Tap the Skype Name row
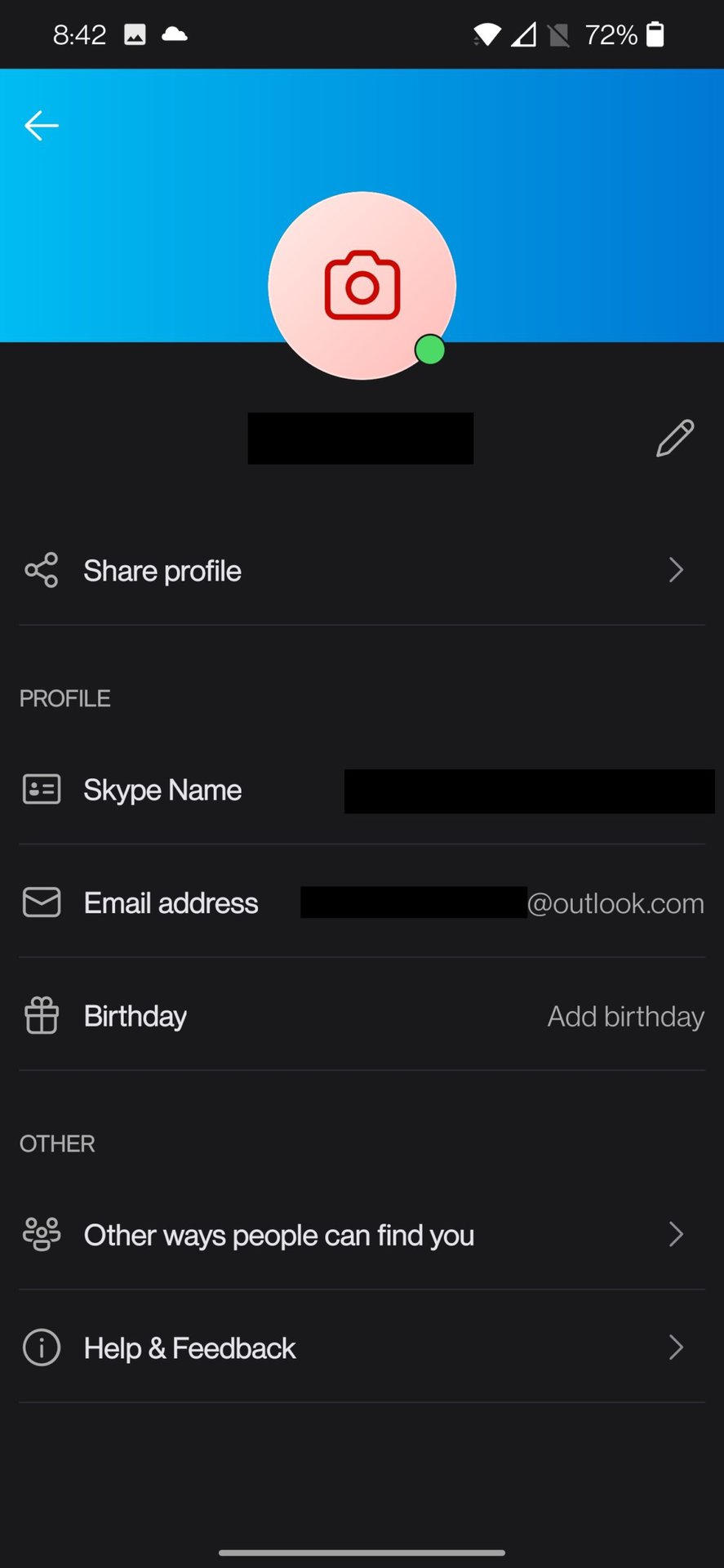Screen dimensions: 724x1568 click(362, 790)
